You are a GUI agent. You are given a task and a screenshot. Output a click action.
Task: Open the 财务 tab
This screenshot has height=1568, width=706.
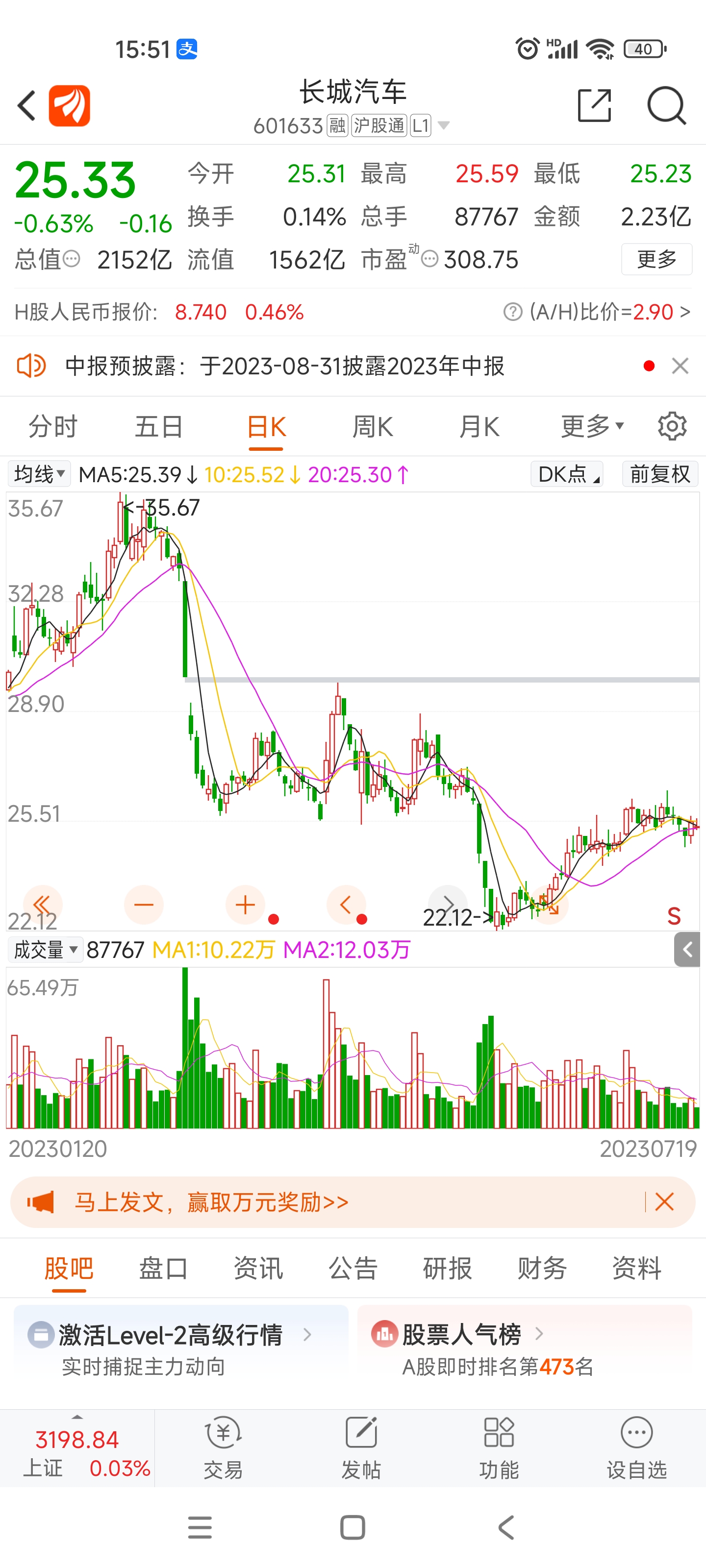pos(542,1269)
